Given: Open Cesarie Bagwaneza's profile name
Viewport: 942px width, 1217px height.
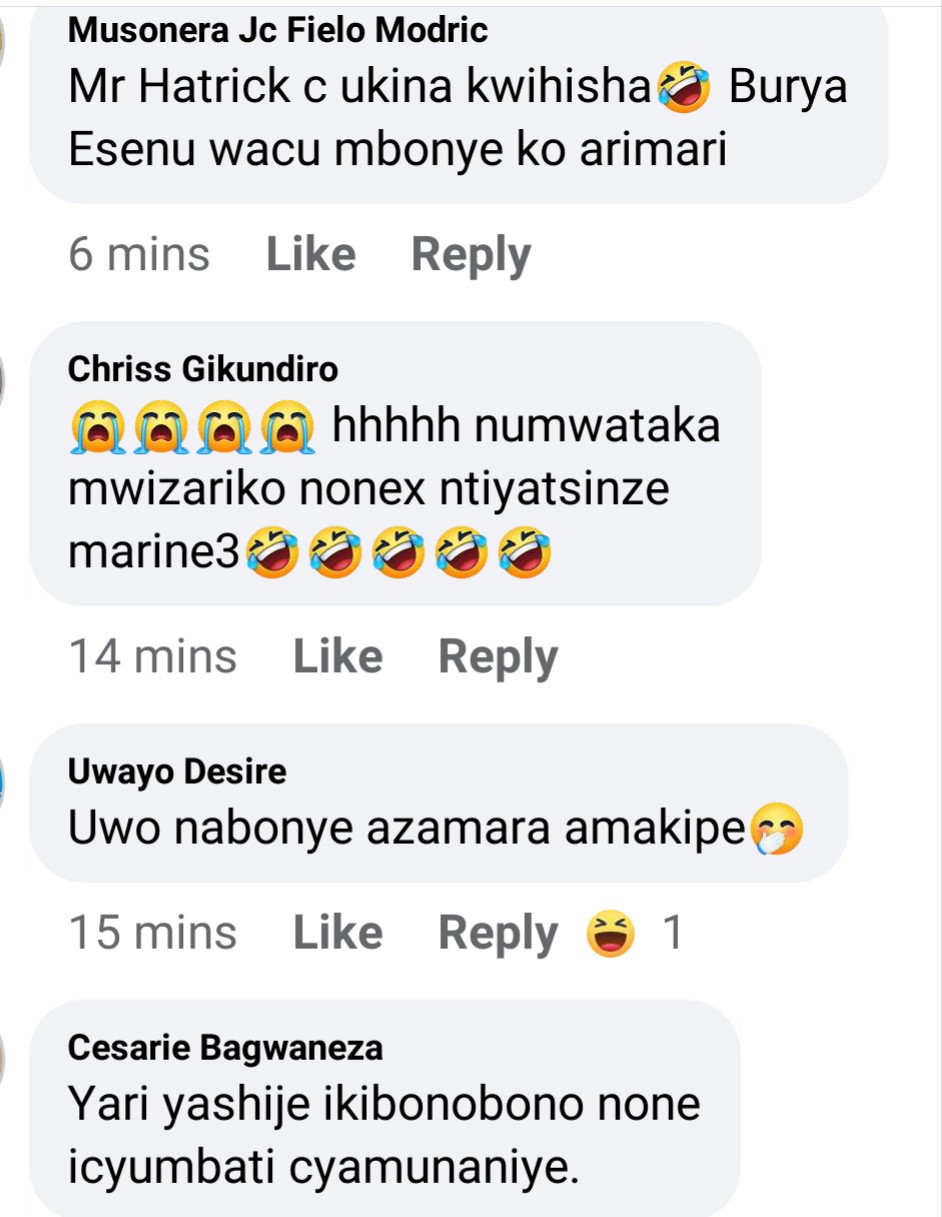Looking at the screenshot, I should pyautogui.click(x=225, y=1048).
